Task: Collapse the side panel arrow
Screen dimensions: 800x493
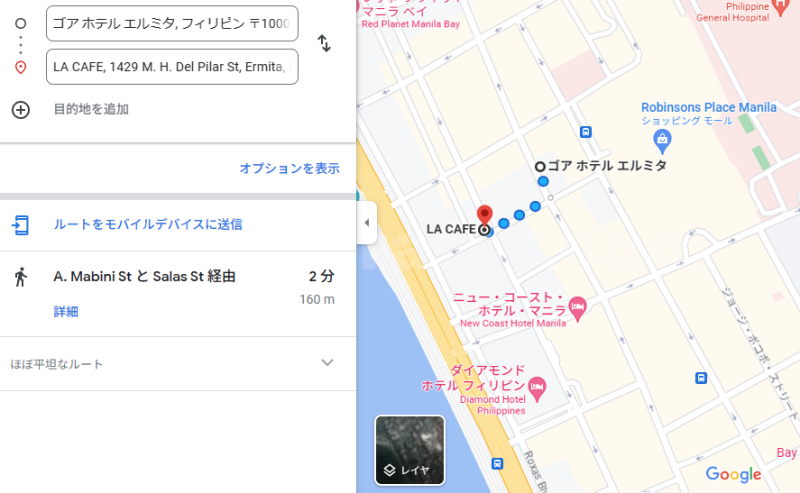Action: tap(366, 222)
